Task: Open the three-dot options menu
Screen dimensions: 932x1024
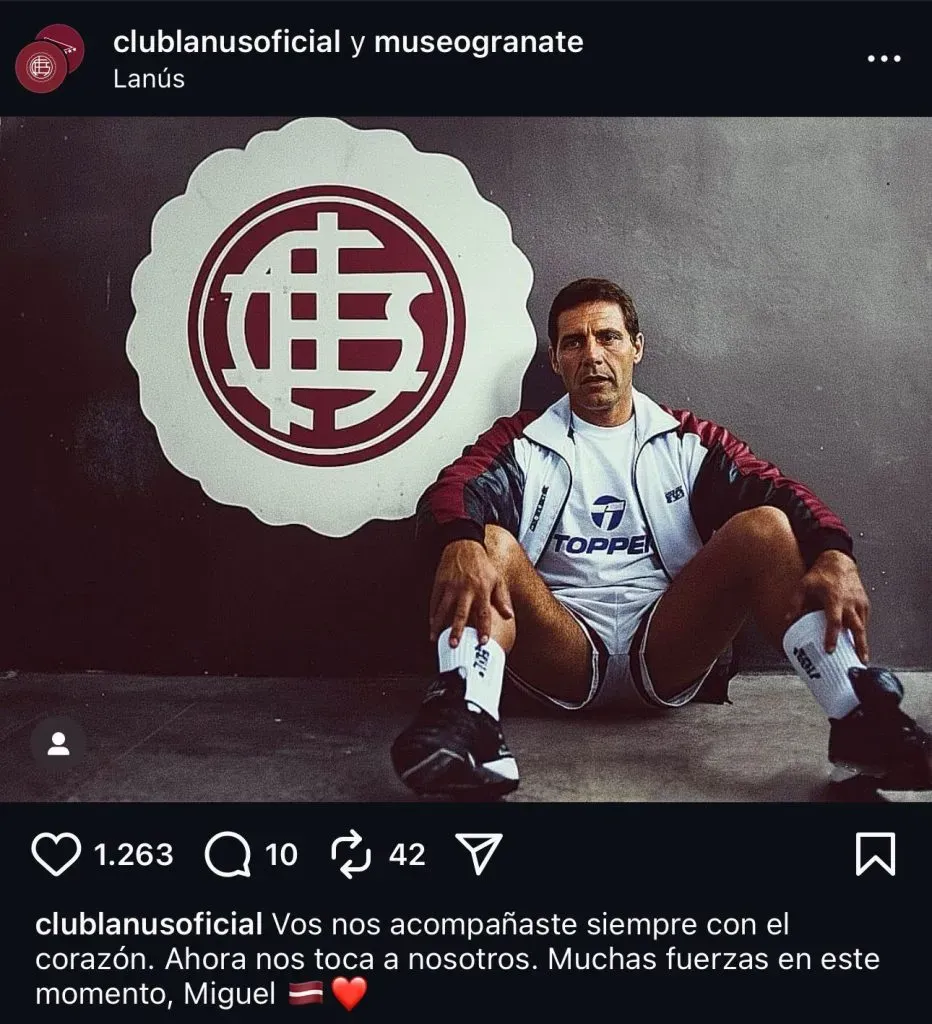Action: (883, 59)
